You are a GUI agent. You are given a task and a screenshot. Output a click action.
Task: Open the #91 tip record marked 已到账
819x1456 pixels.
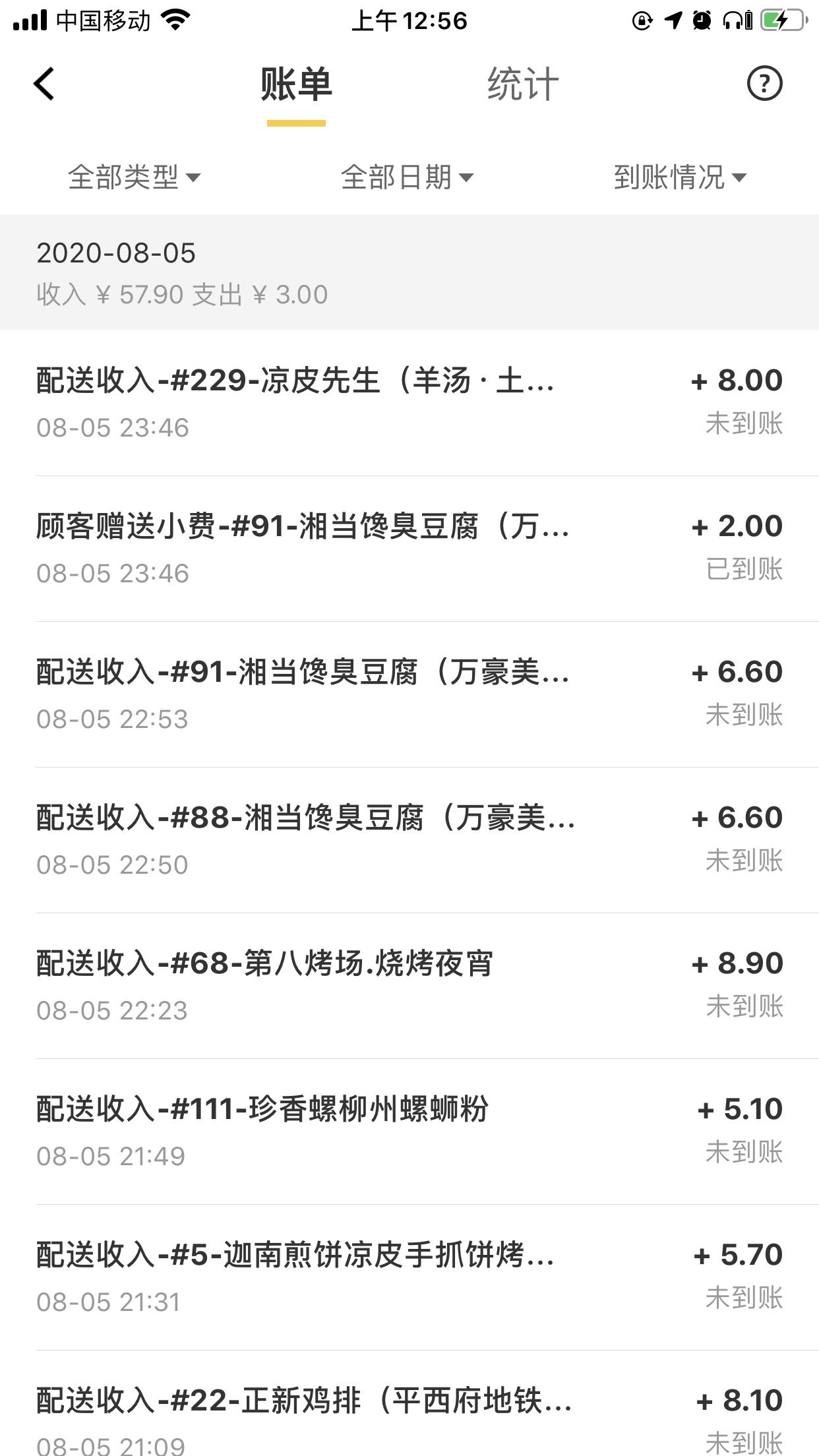point(409,547)
